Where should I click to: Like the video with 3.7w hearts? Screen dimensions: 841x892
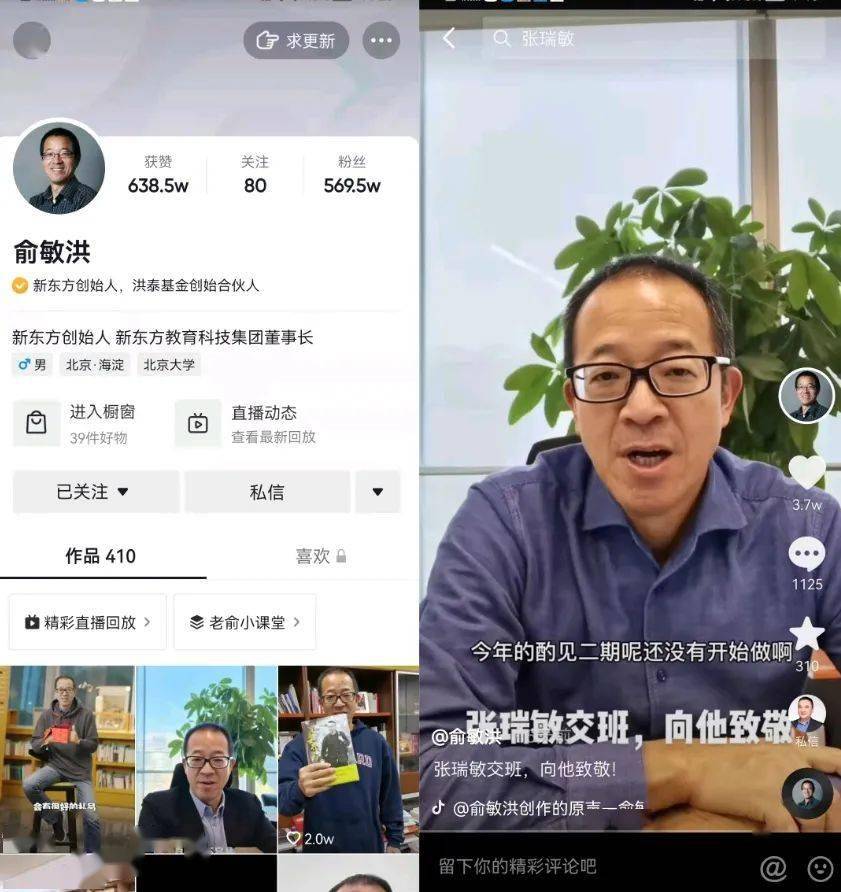tap(806, 473)
